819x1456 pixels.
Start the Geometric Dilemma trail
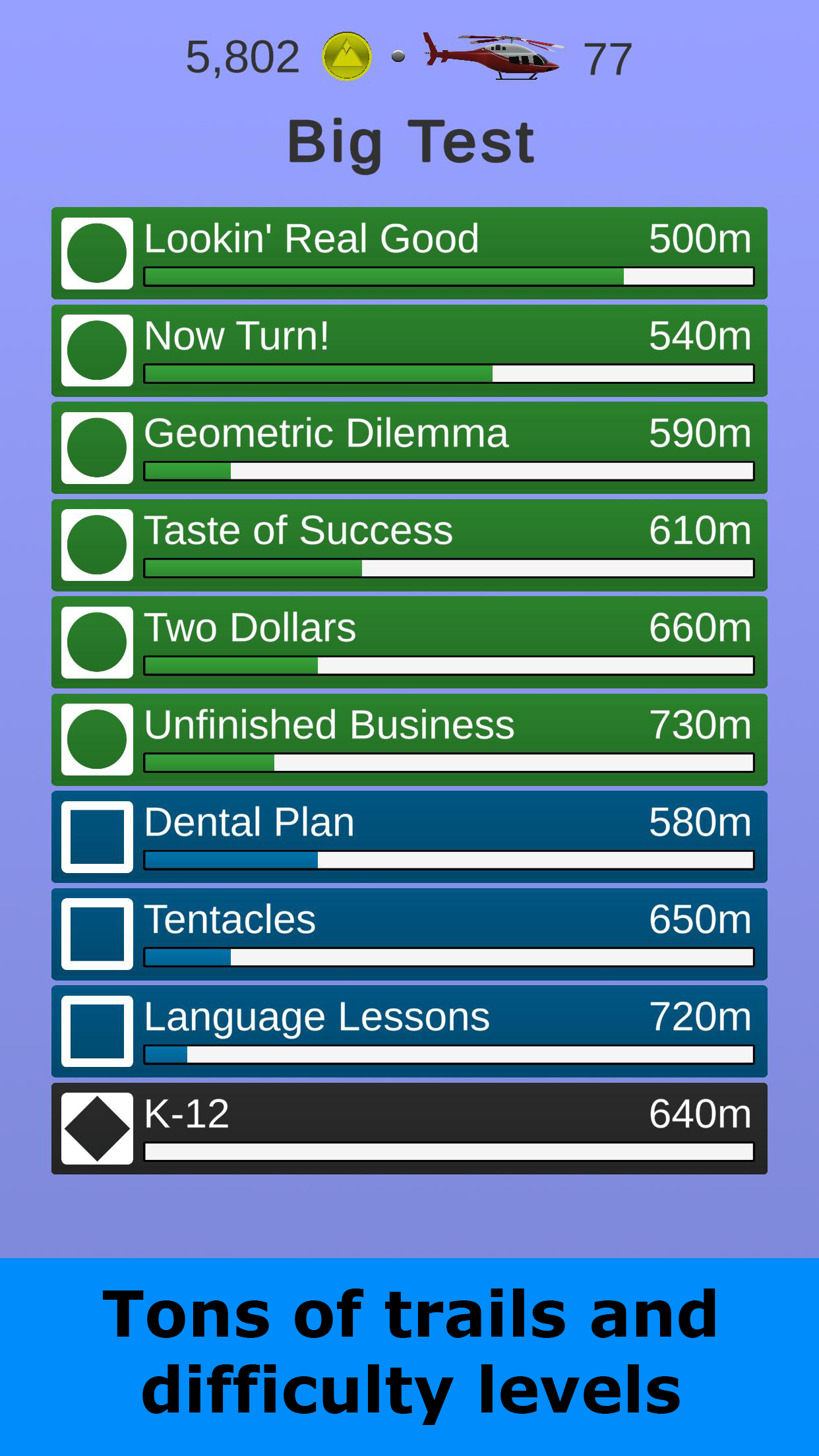point(409,448)
